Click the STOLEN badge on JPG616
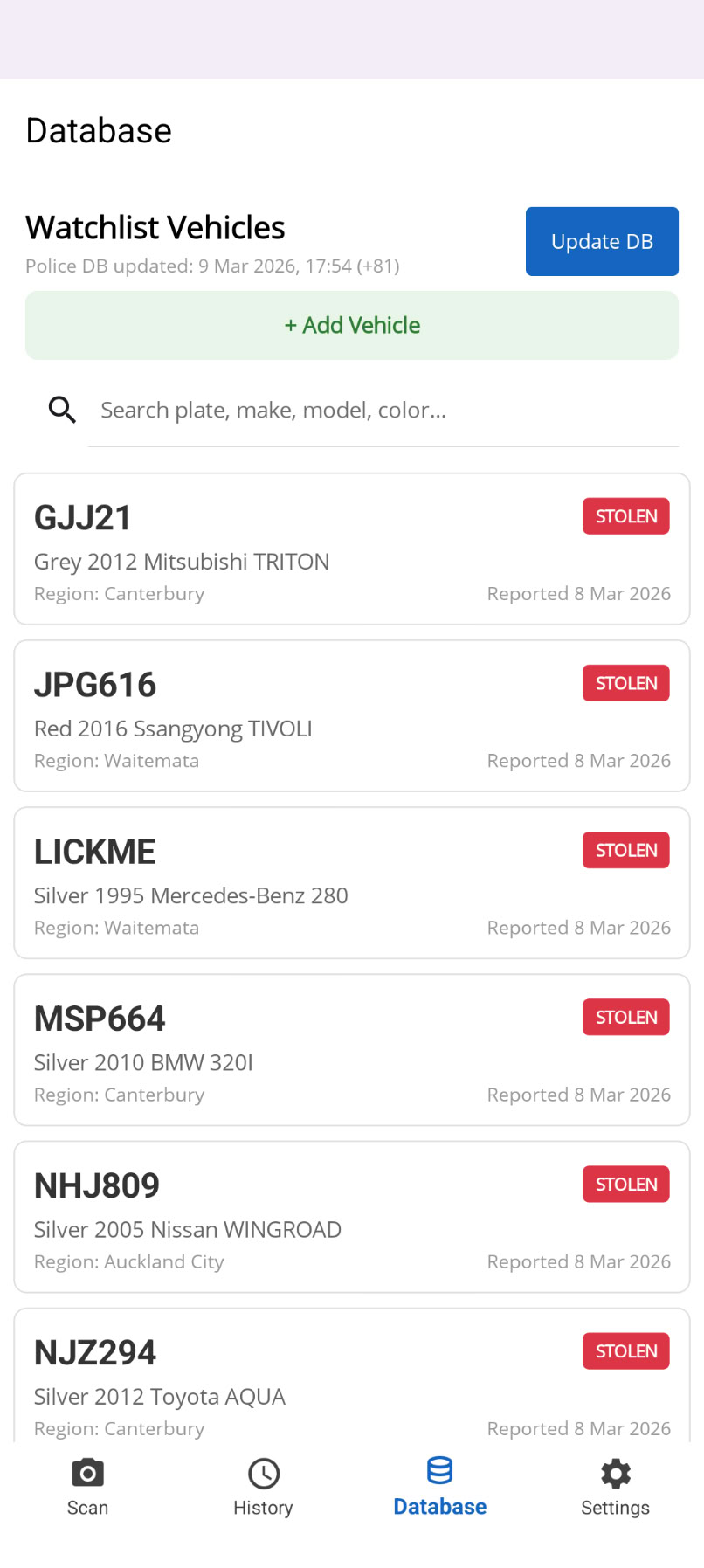The height and width of the screenshot is (1568, 704). (625, 683)
